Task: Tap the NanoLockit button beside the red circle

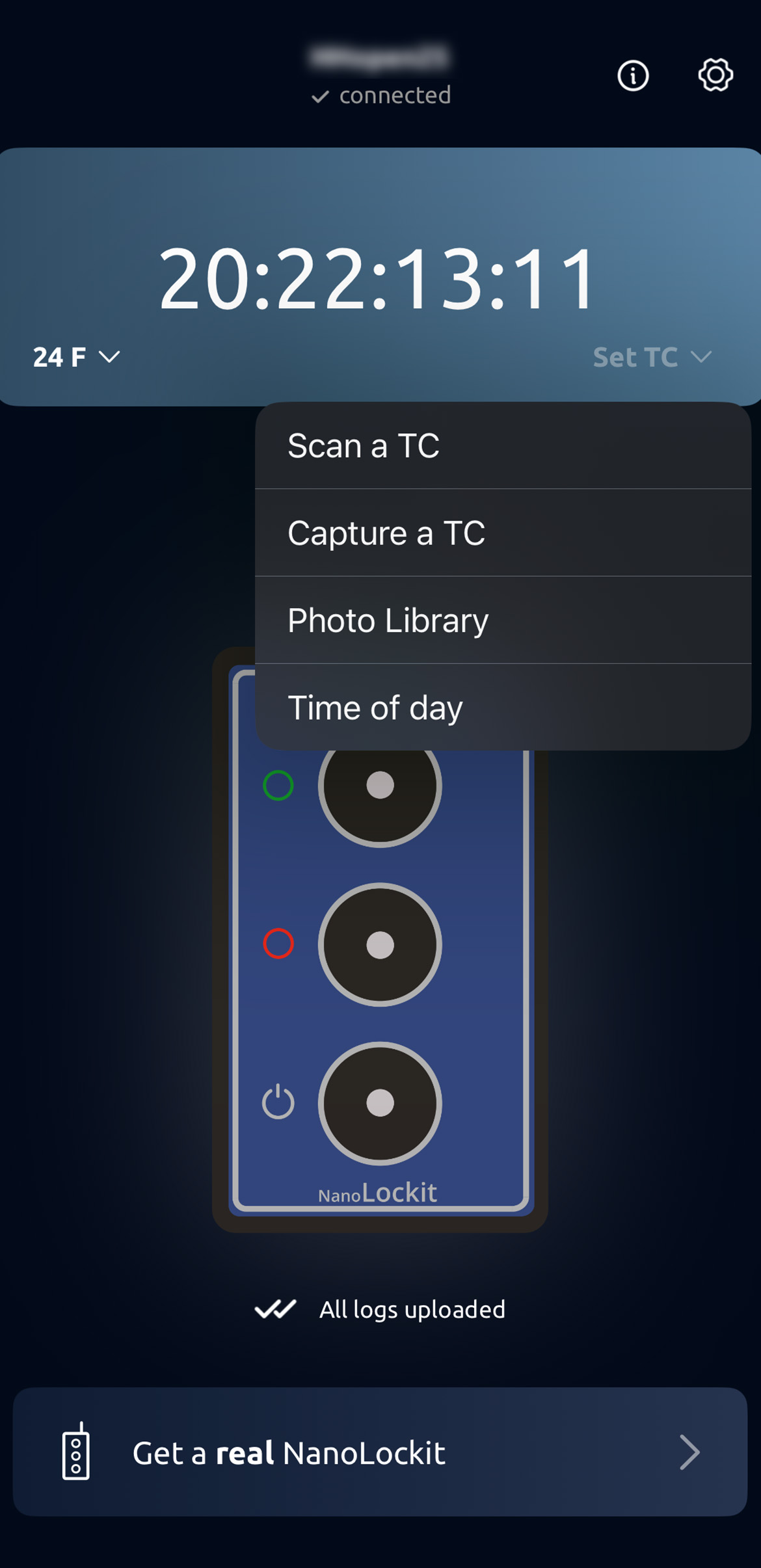Action: pos(380,944)
